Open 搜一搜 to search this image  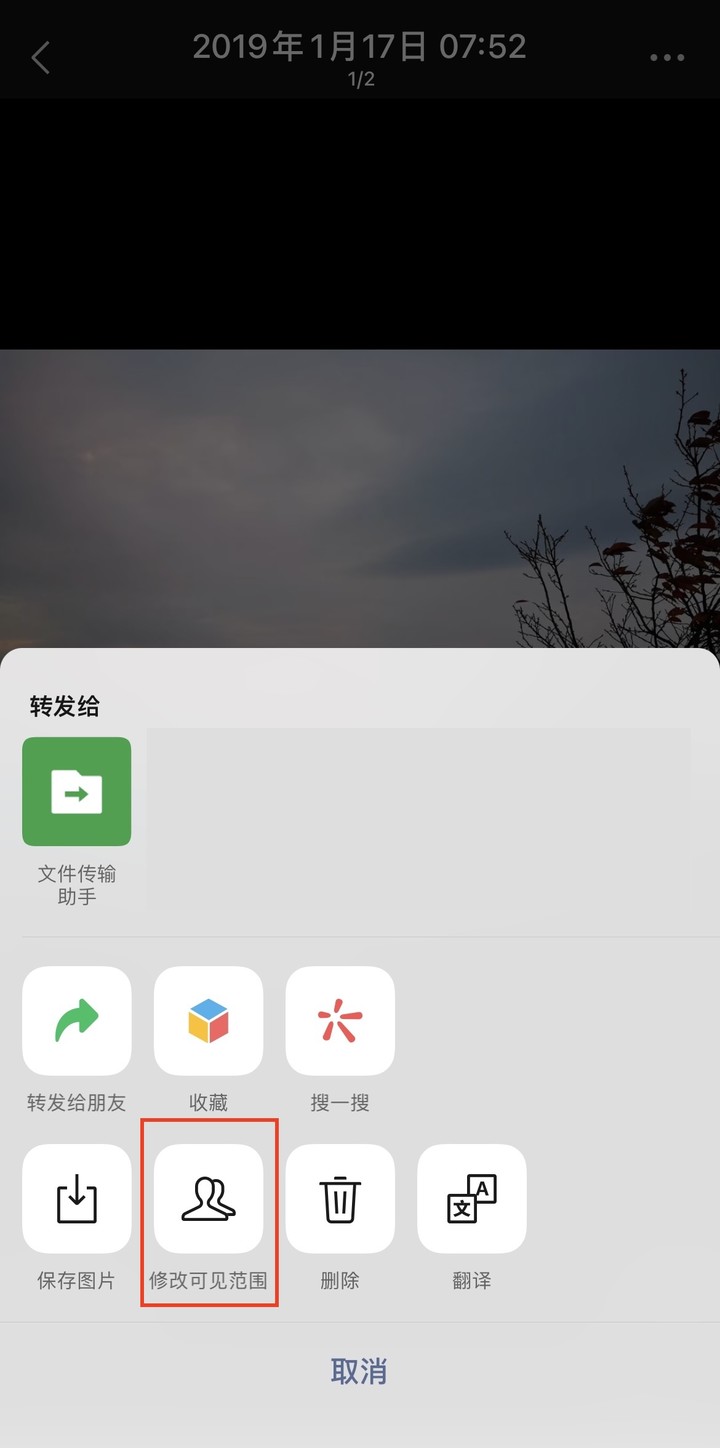tap(340, 1021)
